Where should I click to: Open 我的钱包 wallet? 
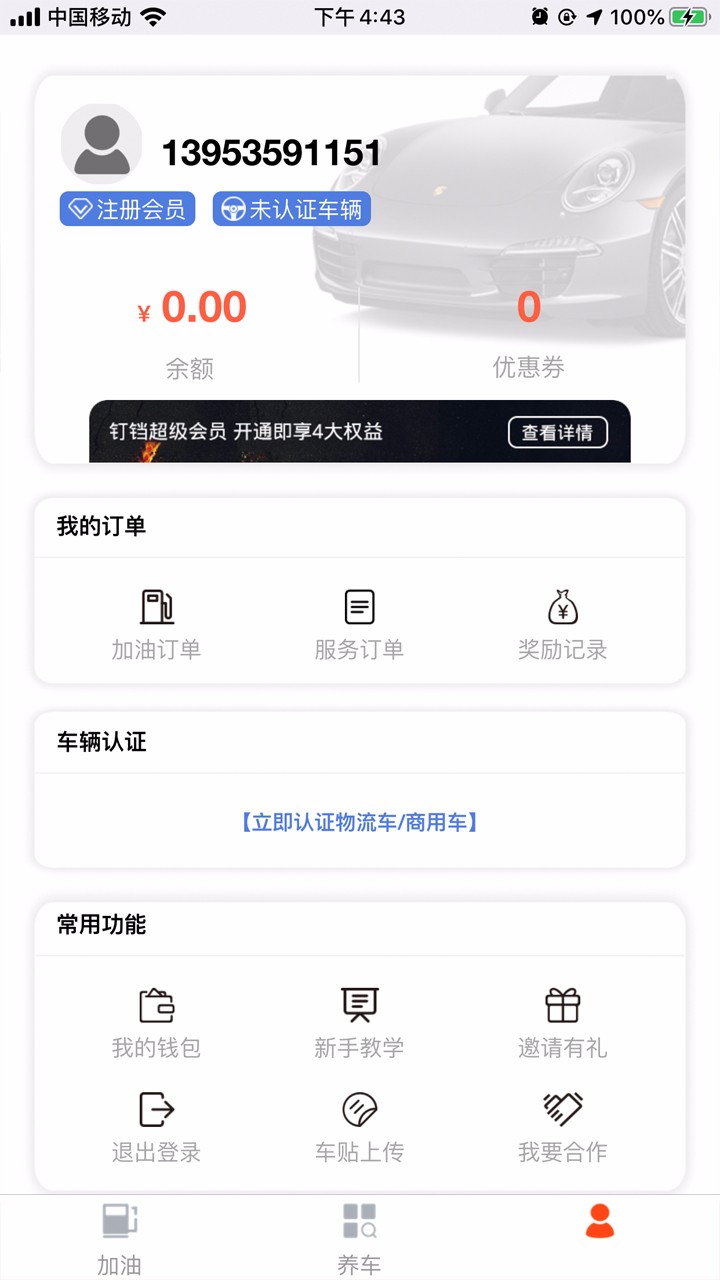pos(155,1020)
